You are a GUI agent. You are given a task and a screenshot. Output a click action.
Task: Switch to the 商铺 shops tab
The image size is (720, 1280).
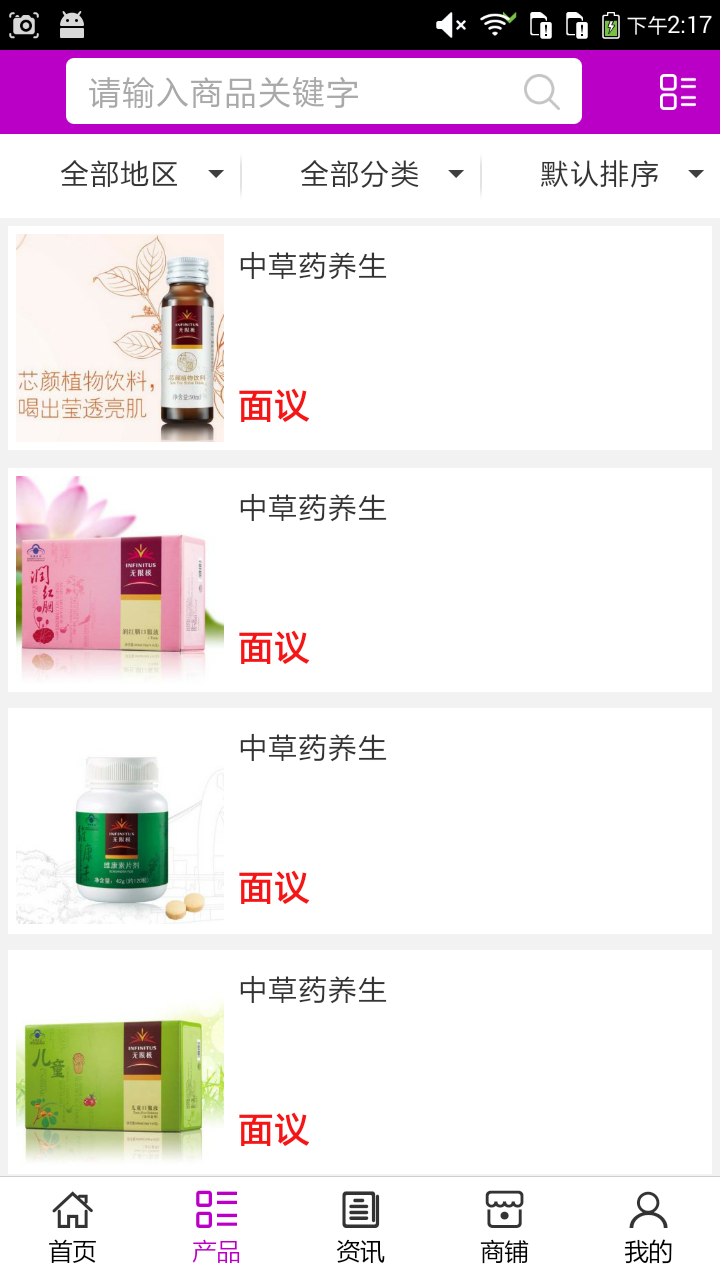coord(504,1228)
